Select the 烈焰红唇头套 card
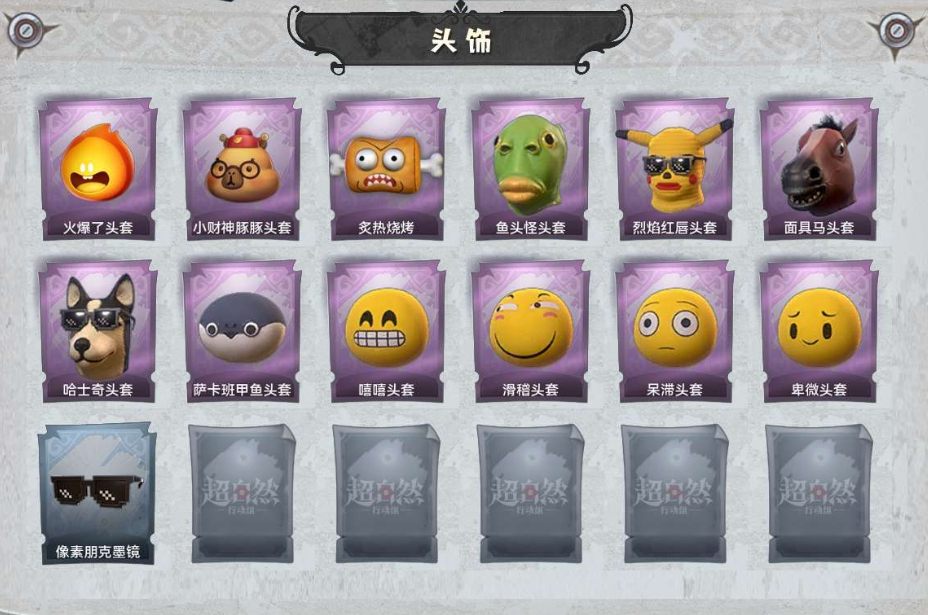Screen dimensions: 928x615 (674, 170)
